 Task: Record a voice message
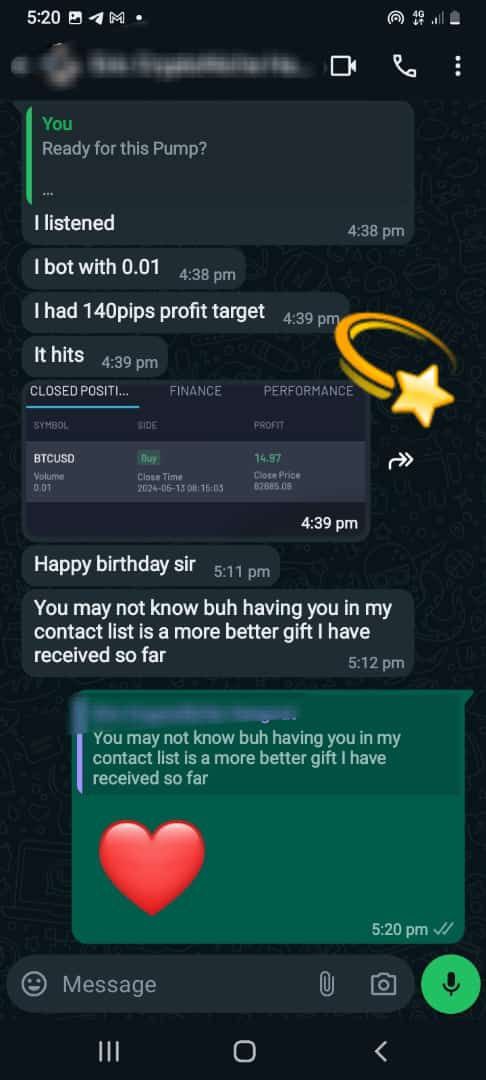coord(451,984)
